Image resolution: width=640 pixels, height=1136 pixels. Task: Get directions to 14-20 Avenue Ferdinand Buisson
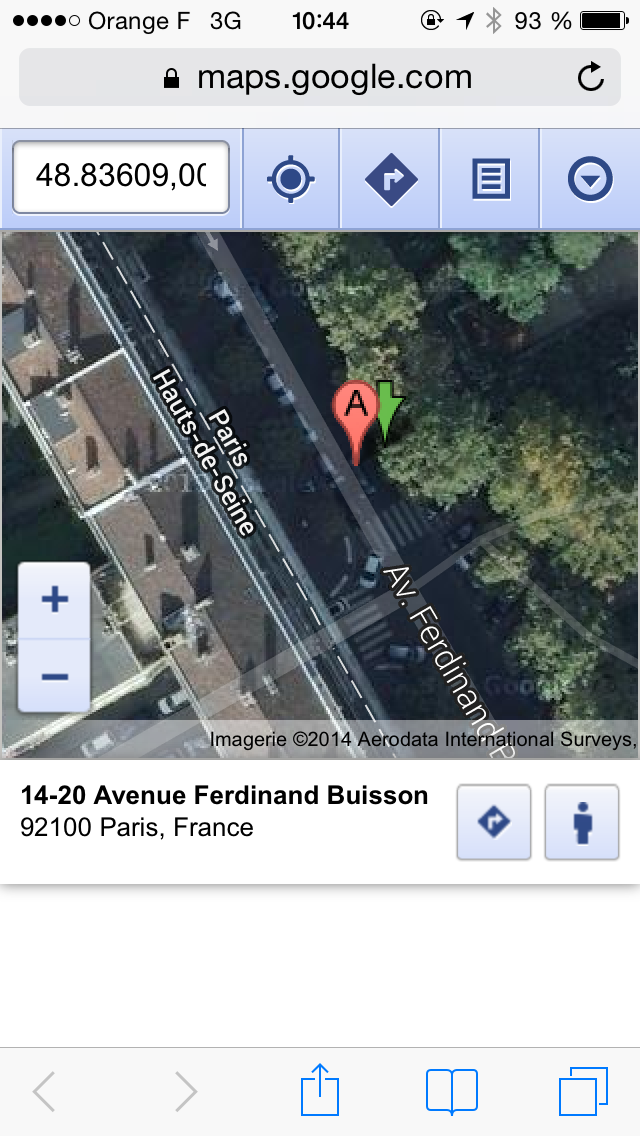(494, 822)
